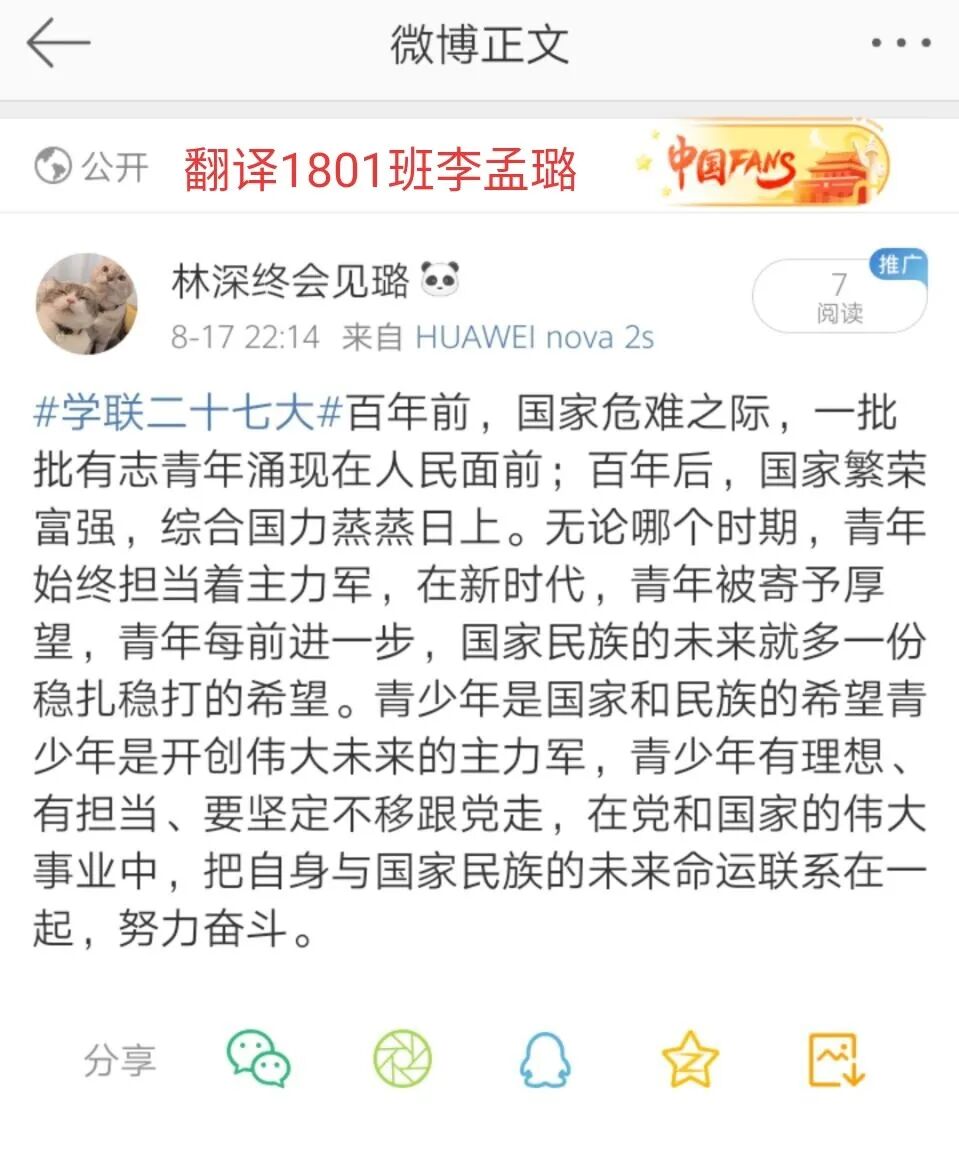The width and height of the screenshot is (959, 1153).
Task: Share the post to Qzone
Action: [x=690, y=1060]
